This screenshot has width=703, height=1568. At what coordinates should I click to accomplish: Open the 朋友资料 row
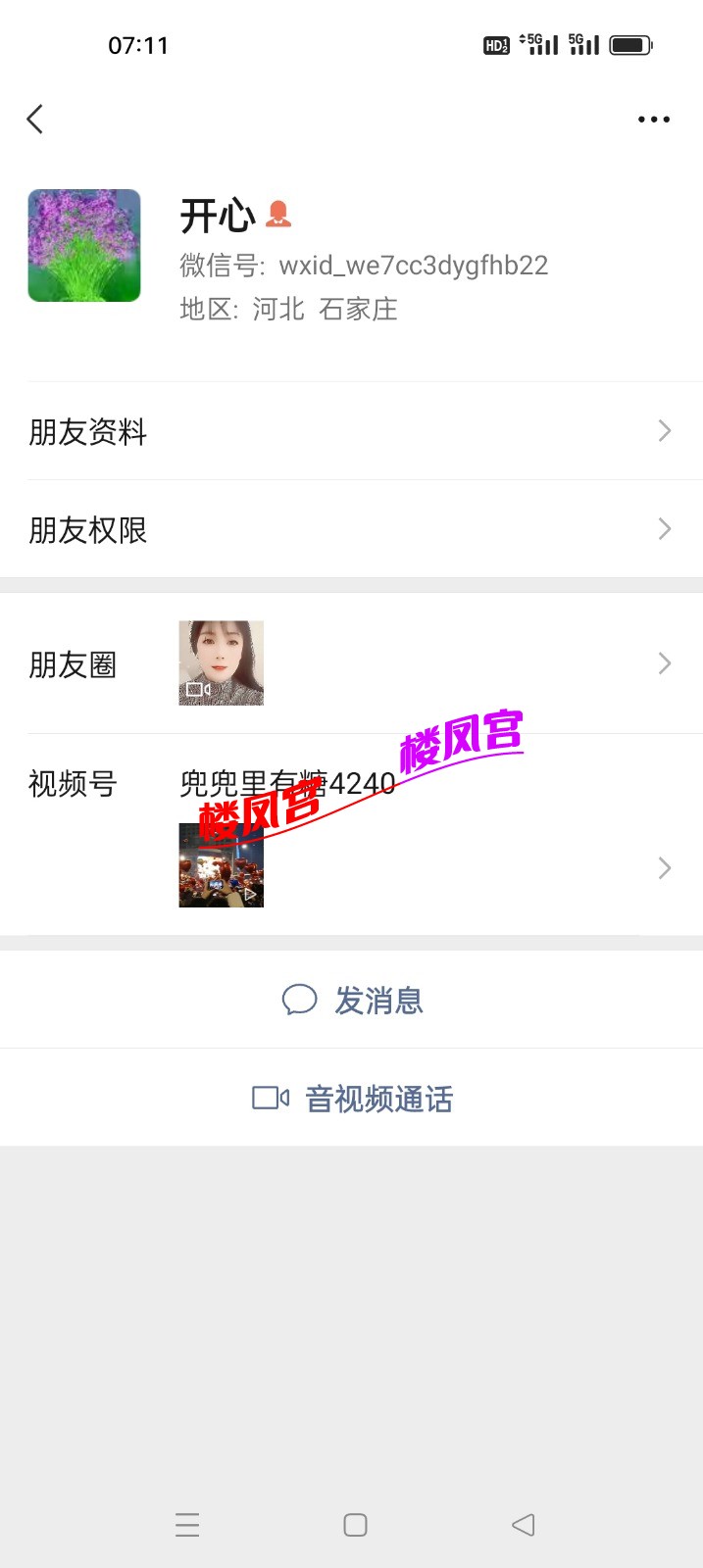pyautogui.click(x=351, y=431)
